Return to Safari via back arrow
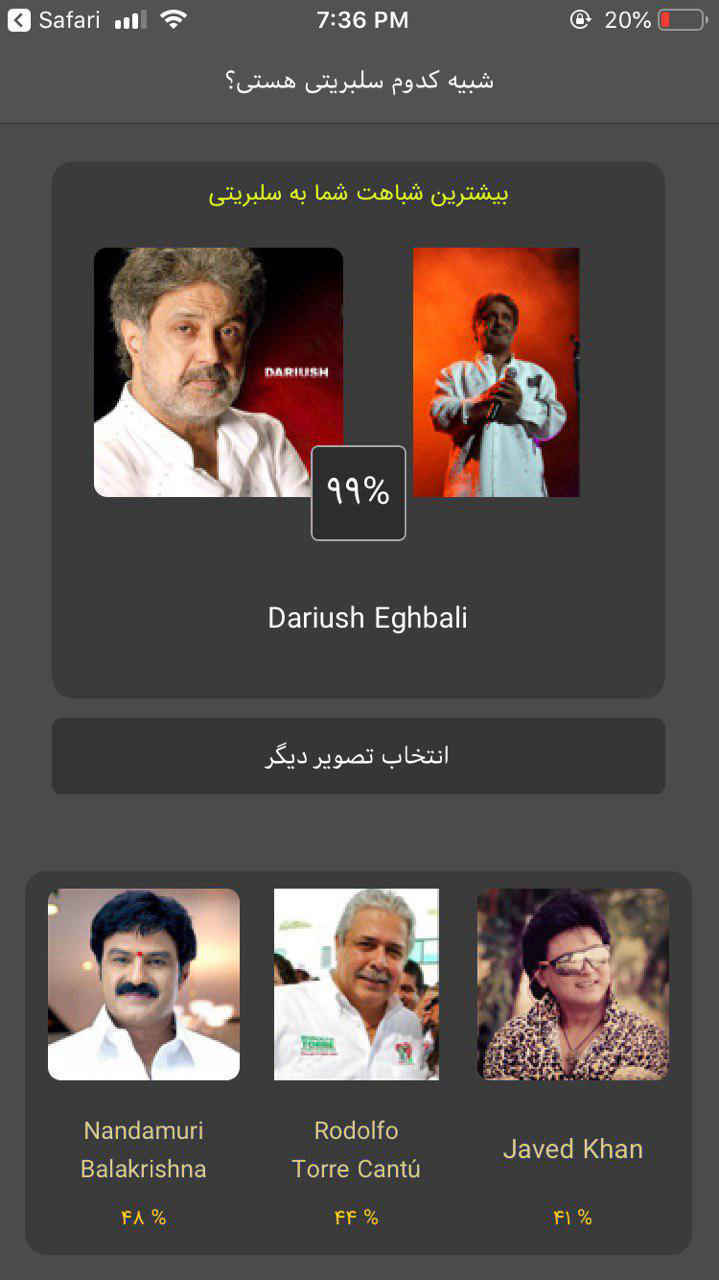This screenshot has height=1280, width=719. point(19,20)
